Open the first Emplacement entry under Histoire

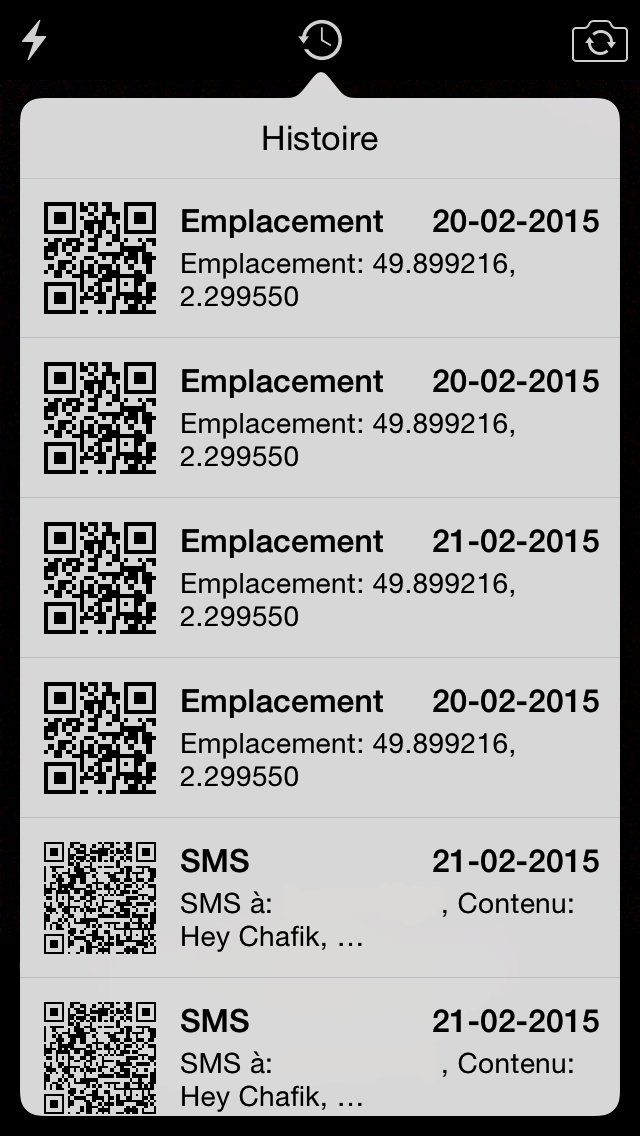(320, 258)
